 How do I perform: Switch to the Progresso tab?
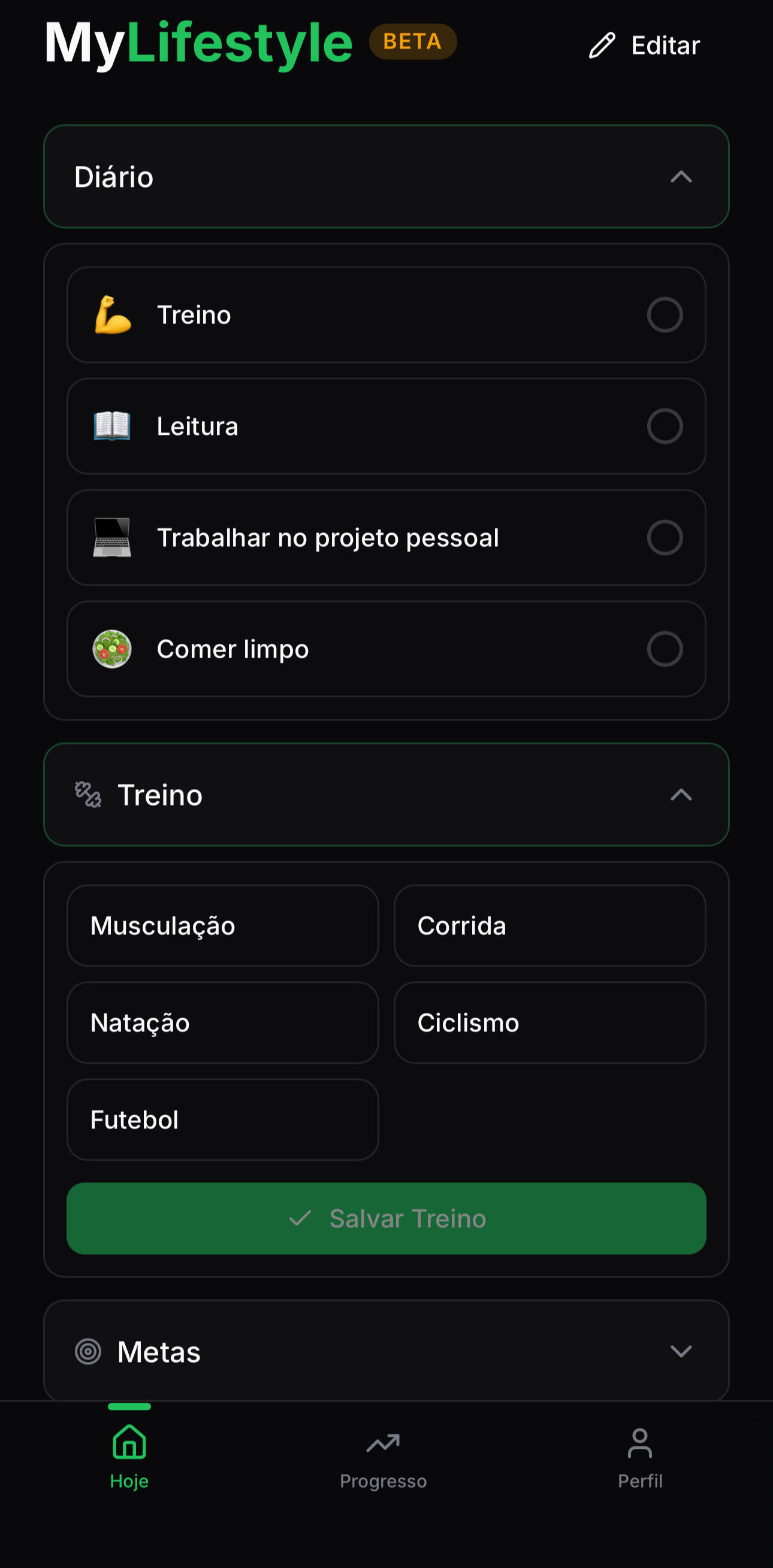click(x=383, y=1457)
